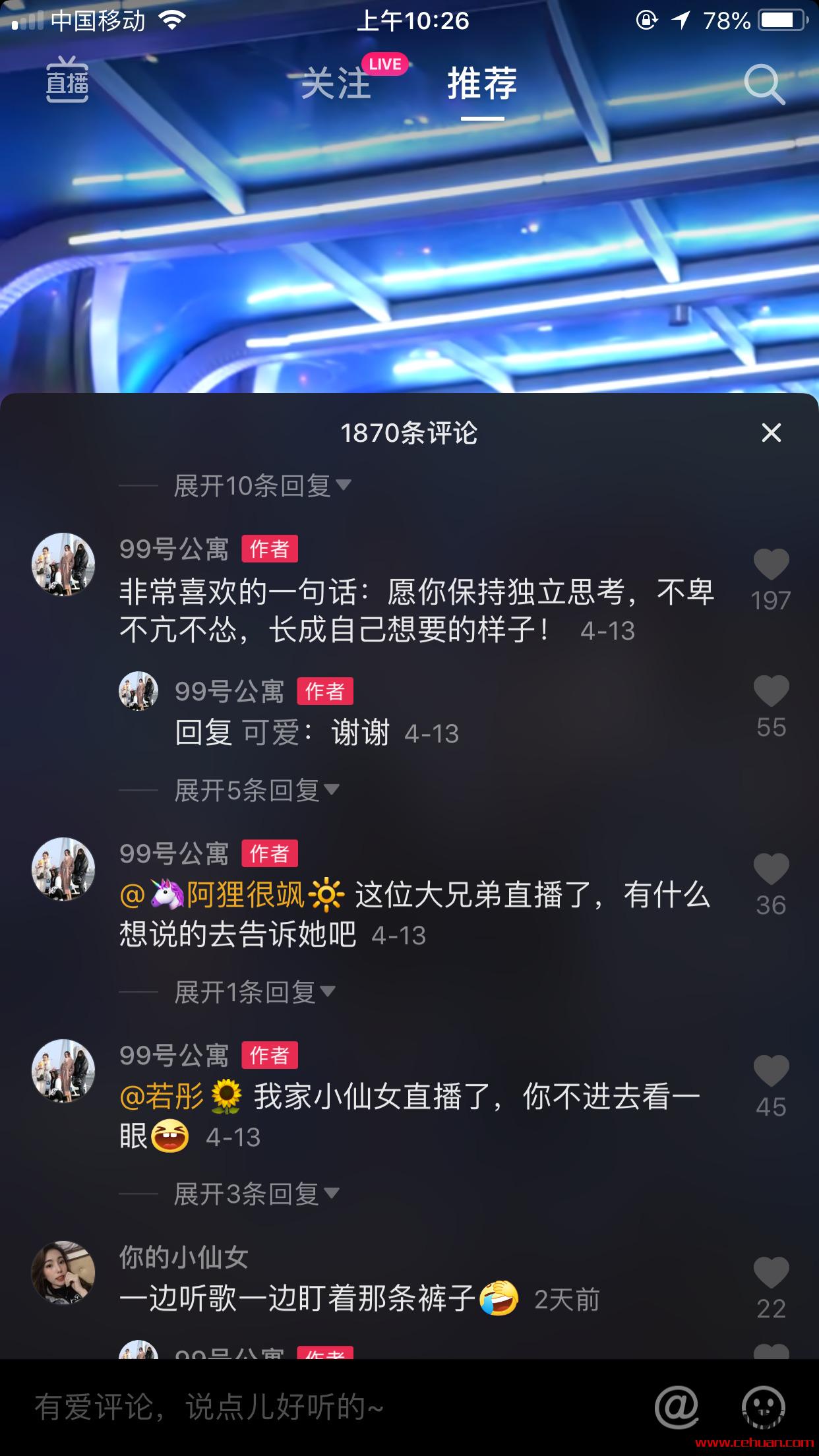
Task: Tap the @ mention icon
Action: [677, 1407]
